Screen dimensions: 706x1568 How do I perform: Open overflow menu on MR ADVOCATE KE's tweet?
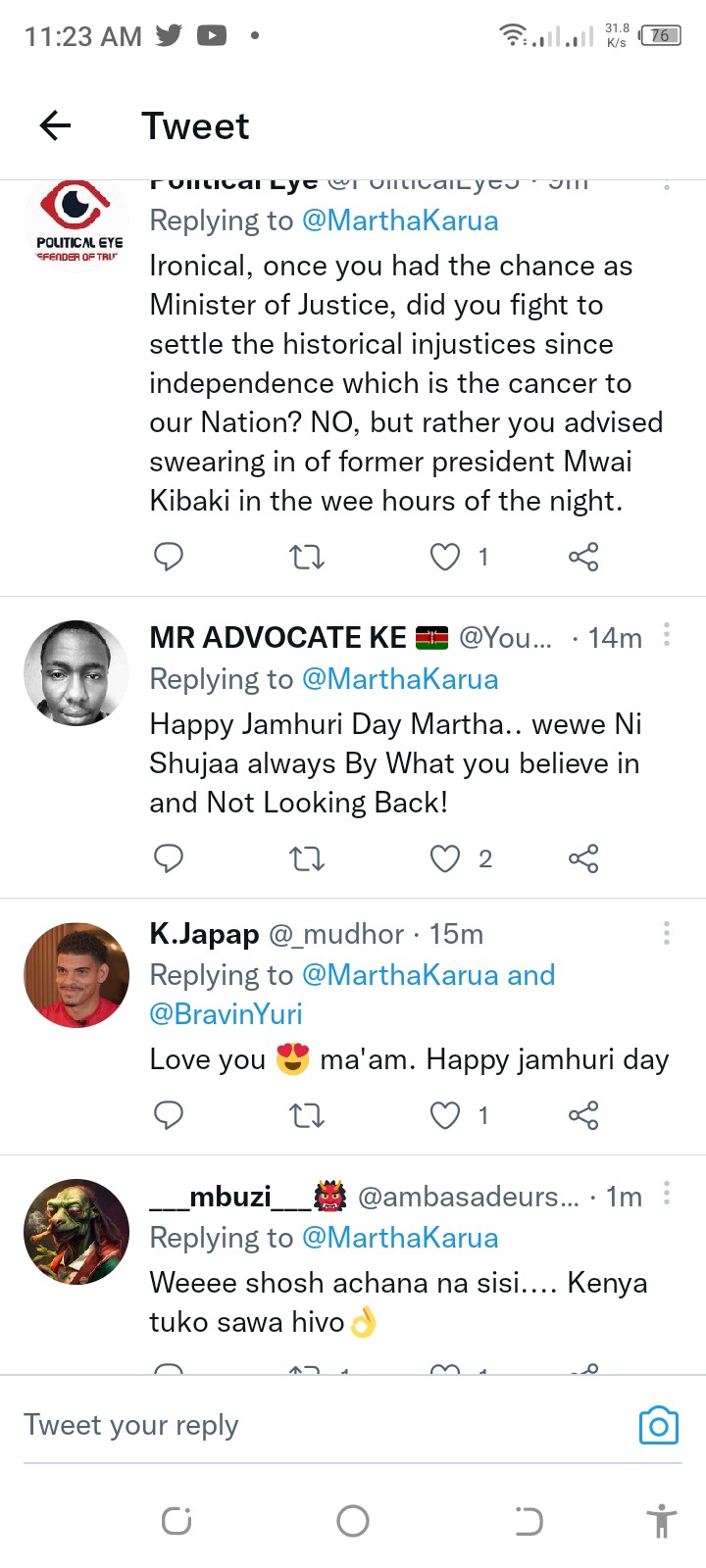667,635
